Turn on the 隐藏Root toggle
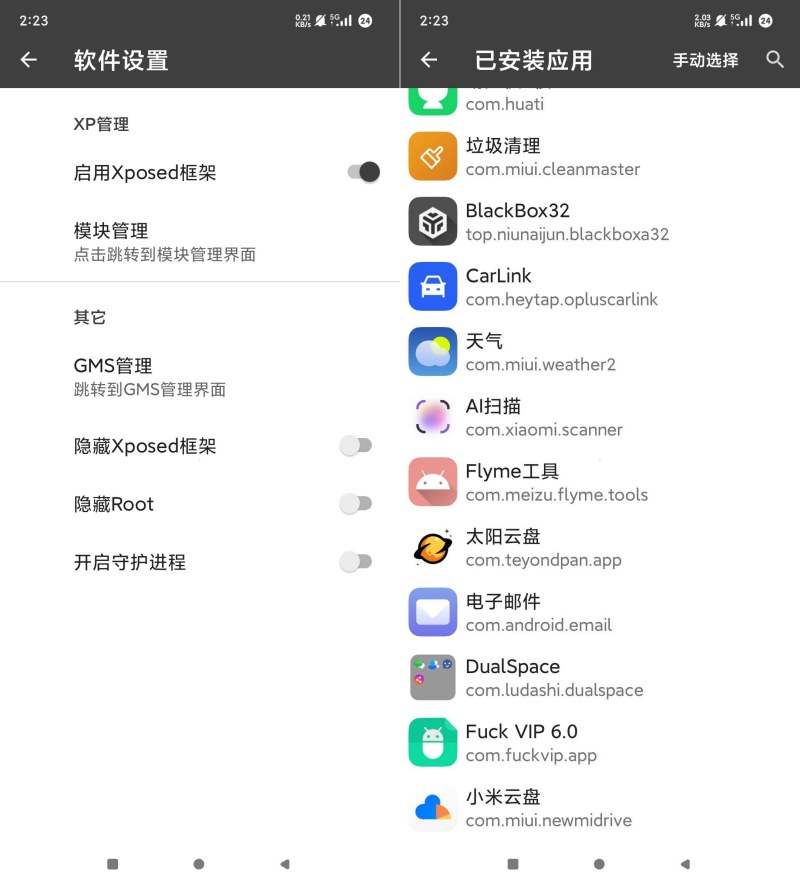800x888 pixels. (x=356, y=503)
